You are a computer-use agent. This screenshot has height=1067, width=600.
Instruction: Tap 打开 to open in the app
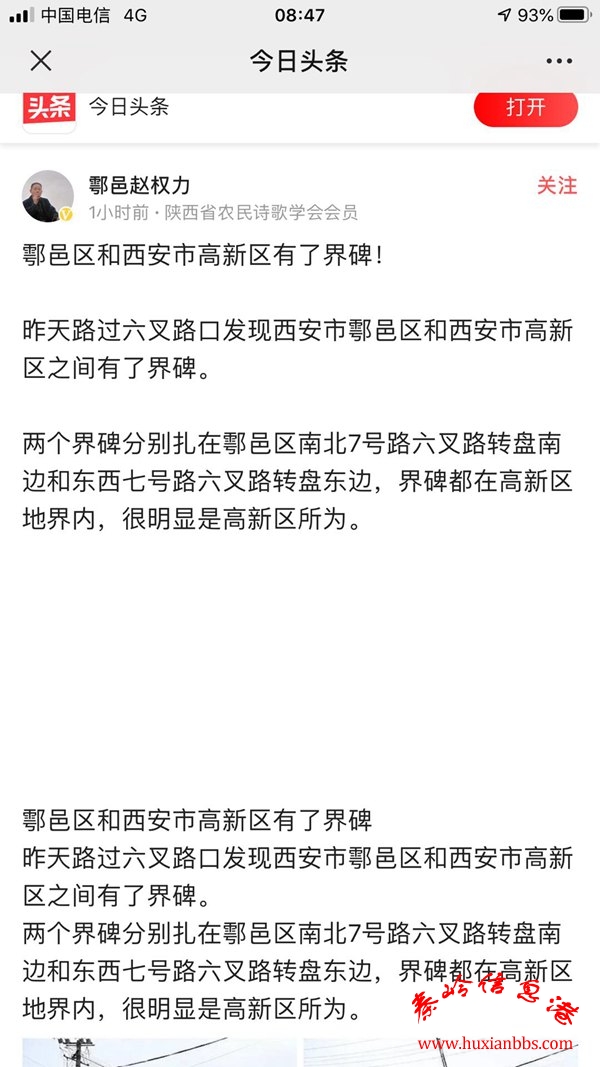click(x=526, y=108)
